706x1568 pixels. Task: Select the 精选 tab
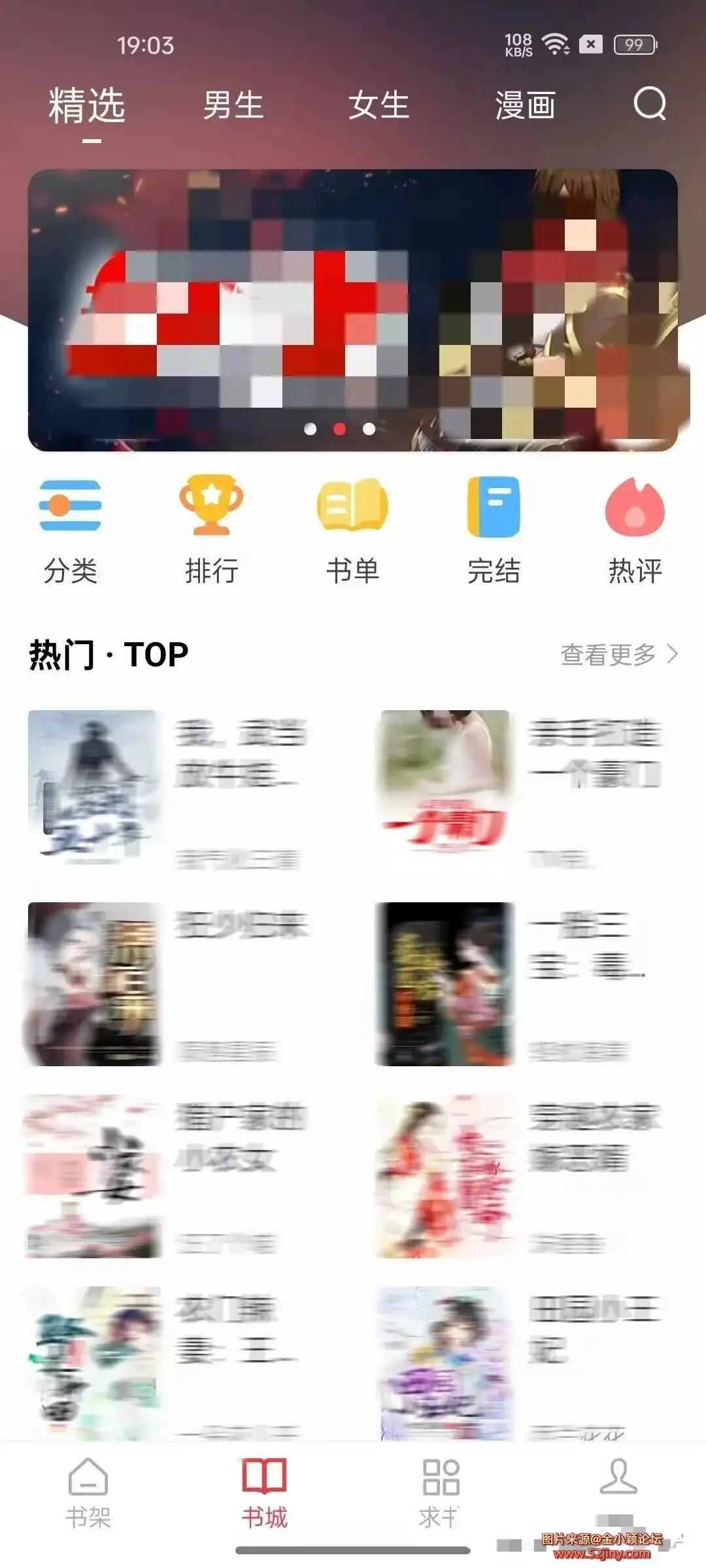(x=87, y=105)
